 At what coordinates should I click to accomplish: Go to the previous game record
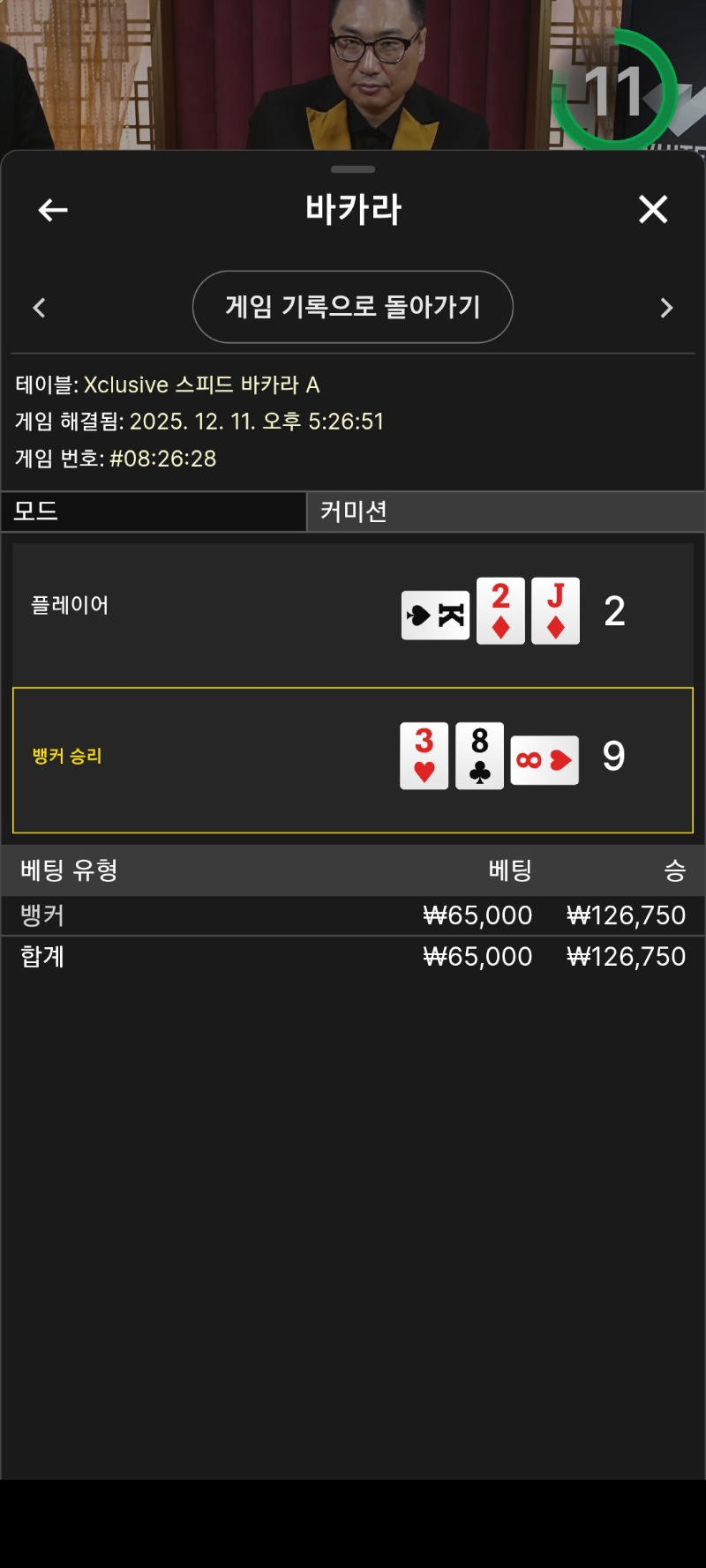point(39,308)
